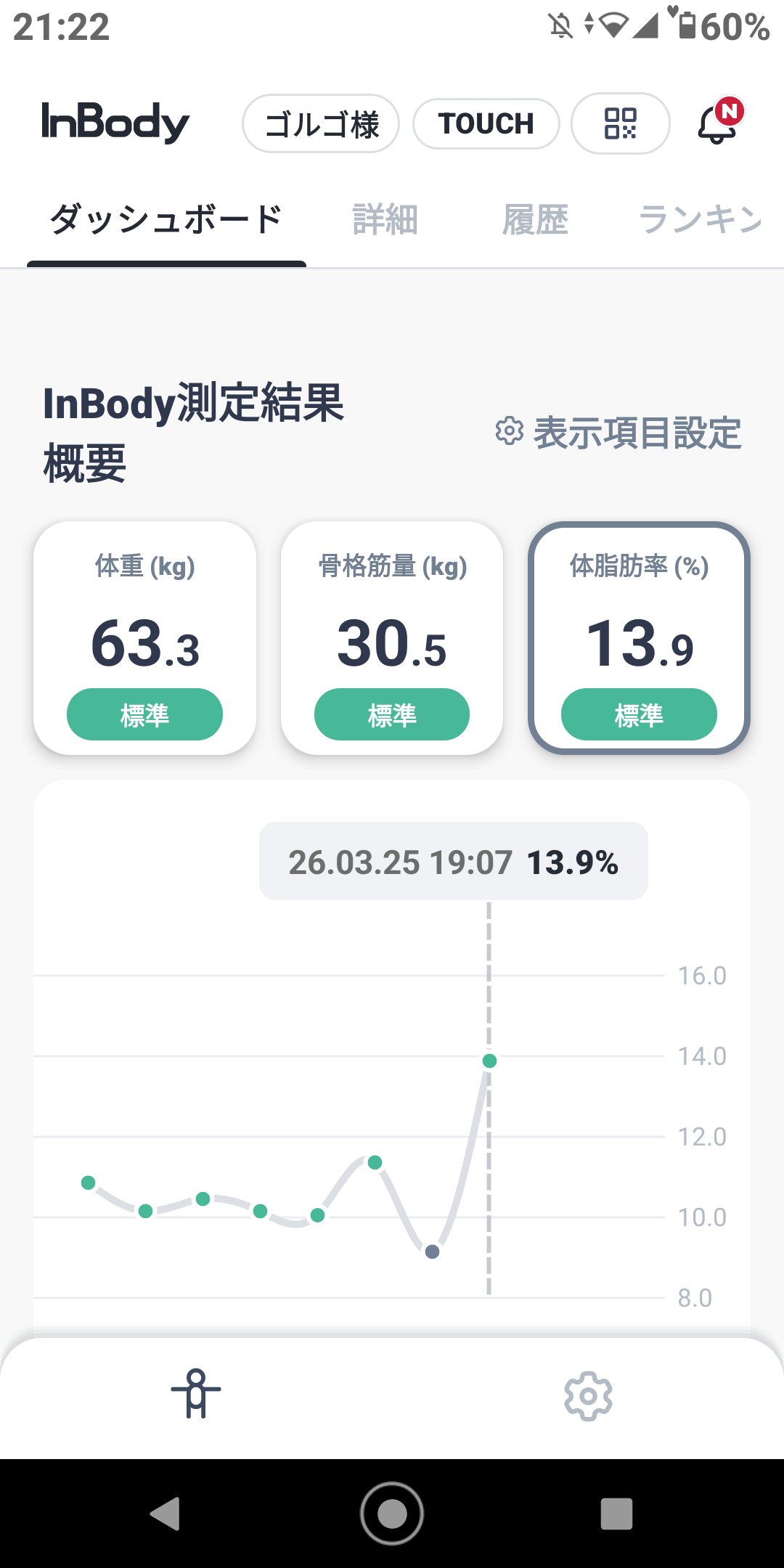Screen dimensions: 784x1568
Task: Tap the gray data point on the chart
Action: [x=432, y=1251]
